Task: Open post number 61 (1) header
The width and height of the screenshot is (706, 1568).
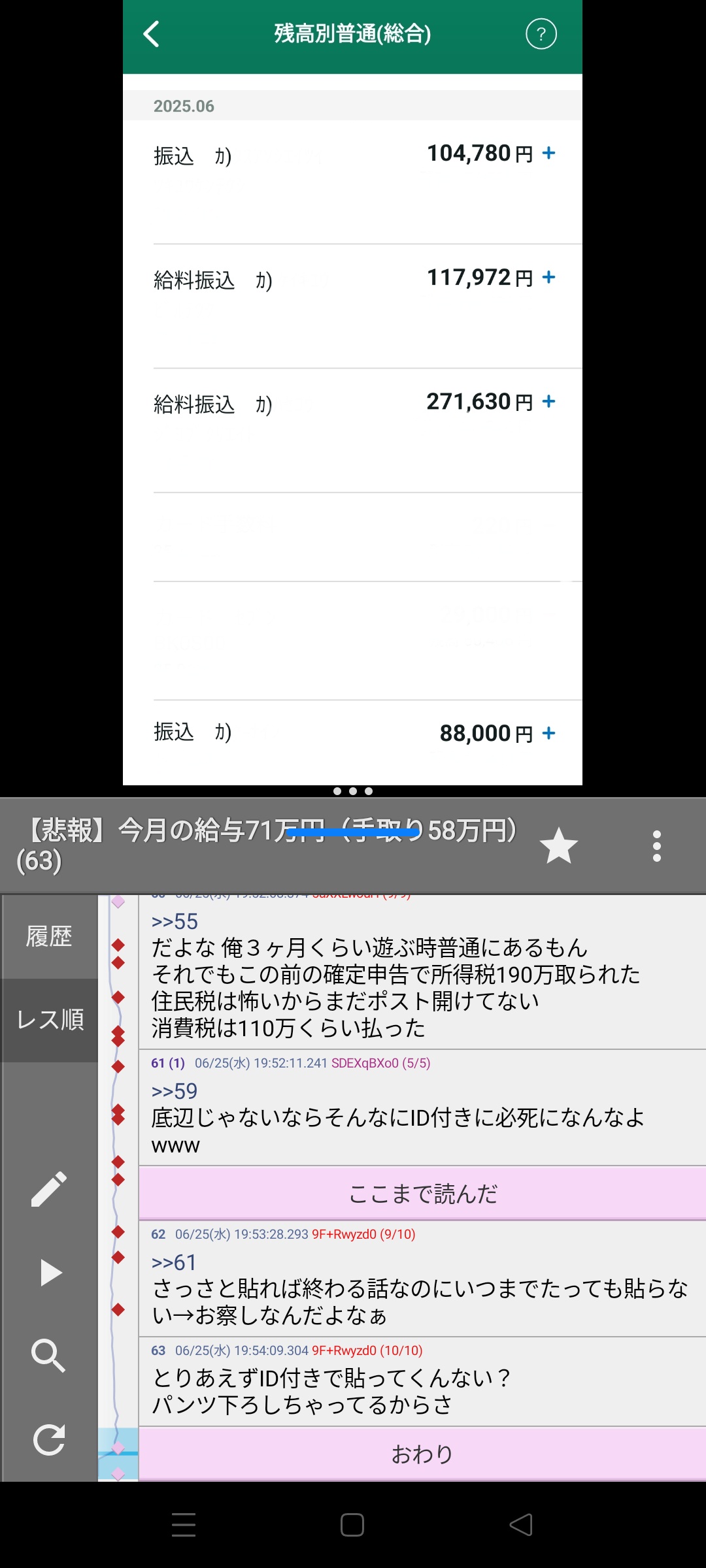Action: click(x=168, y=1063)
